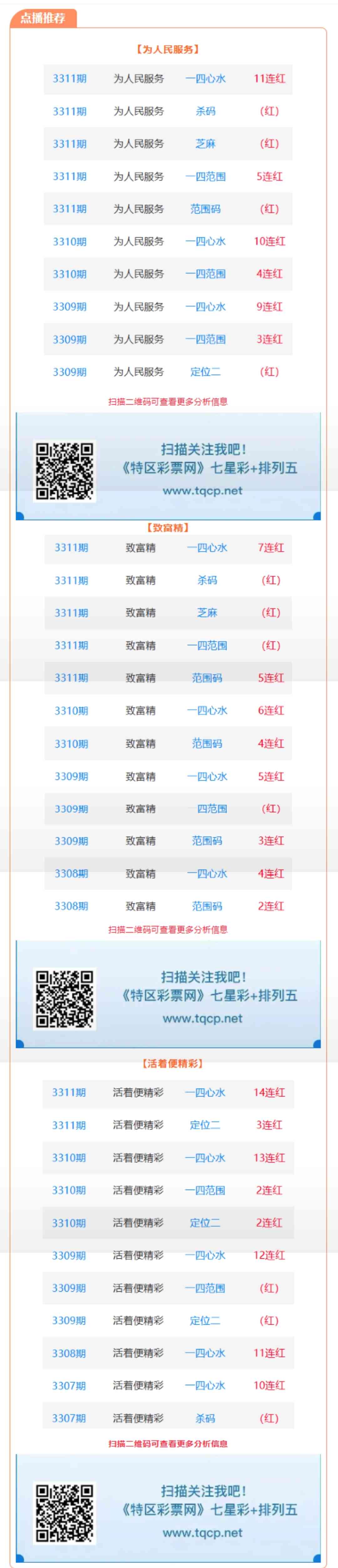Open 3311期 活着便精彩 一四心水 entry

point(168,1093)
